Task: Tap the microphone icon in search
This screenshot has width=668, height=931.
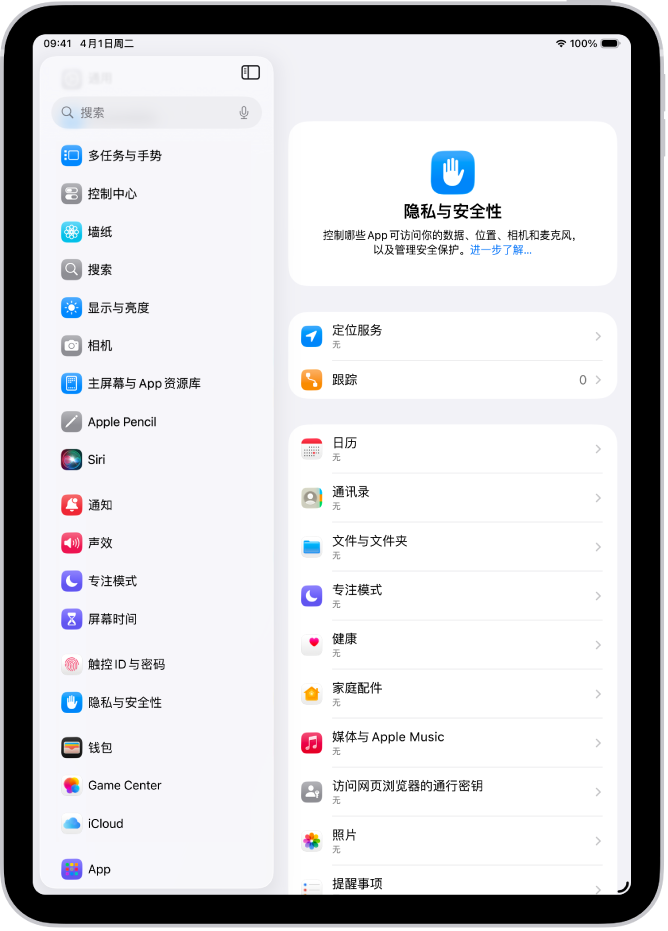Action: pos(244,113)
